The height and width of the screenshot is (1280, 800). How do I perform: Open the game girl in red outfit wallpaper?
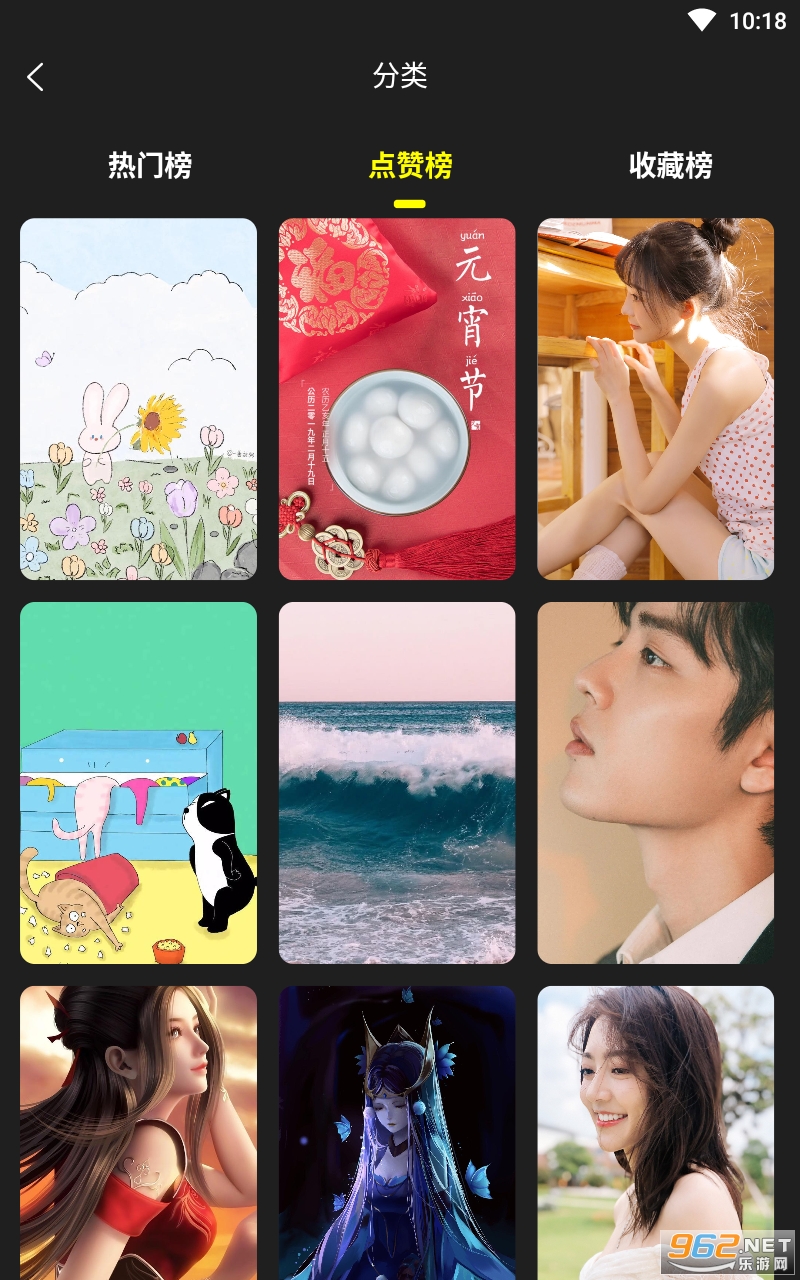(x=138, y=1130)
